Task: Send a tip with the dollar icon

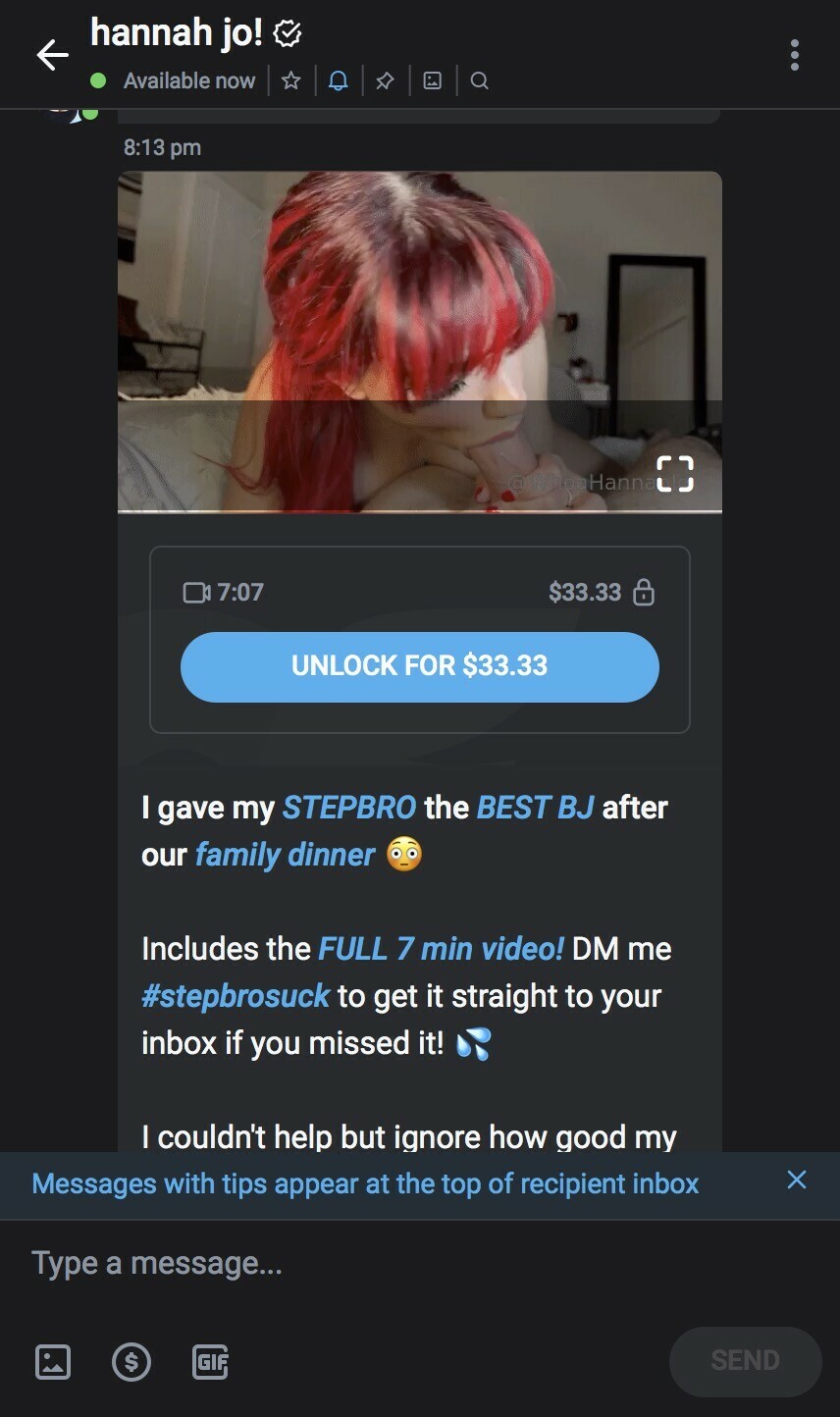Action: click(x=131, y=1361)
